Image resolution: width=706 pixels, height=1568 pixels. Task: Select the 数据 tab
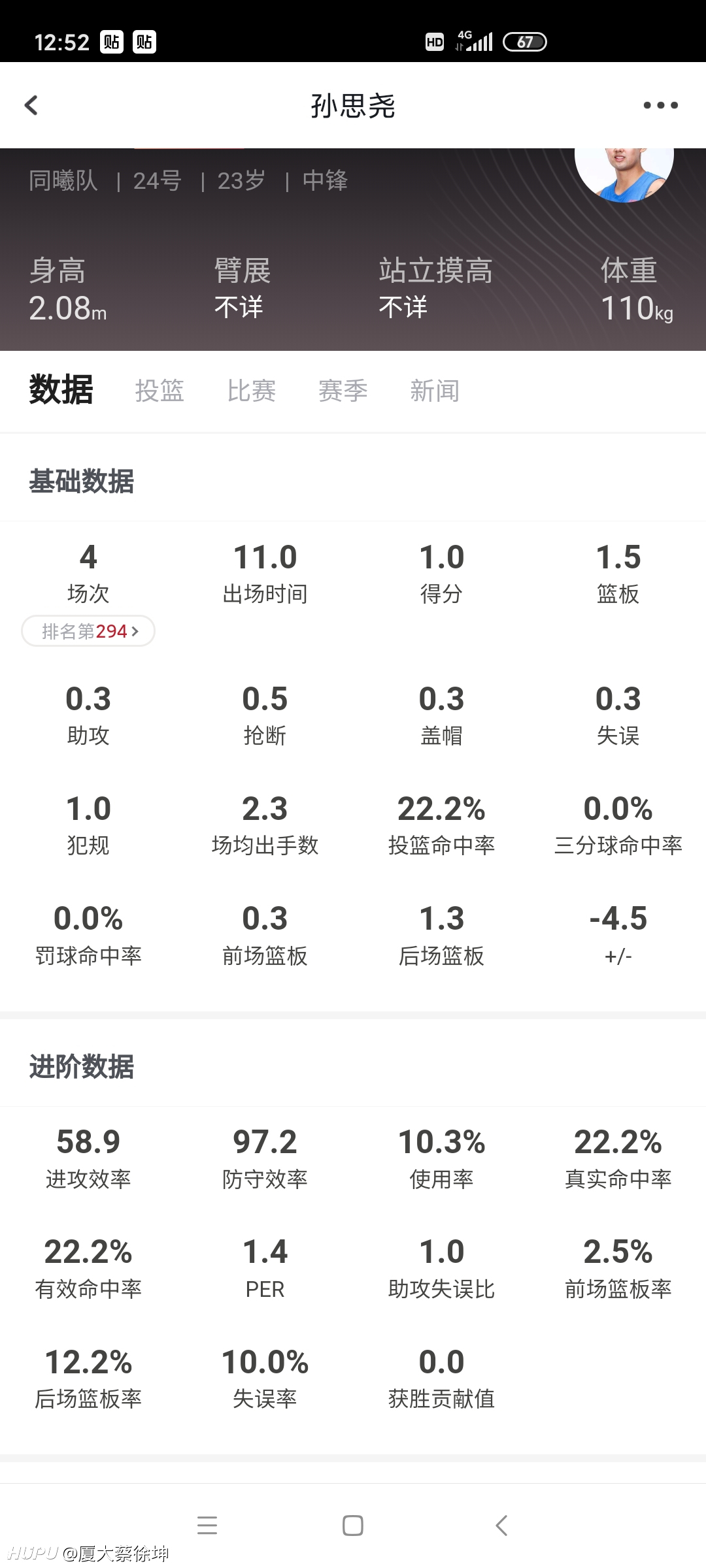tap(61, 390)
